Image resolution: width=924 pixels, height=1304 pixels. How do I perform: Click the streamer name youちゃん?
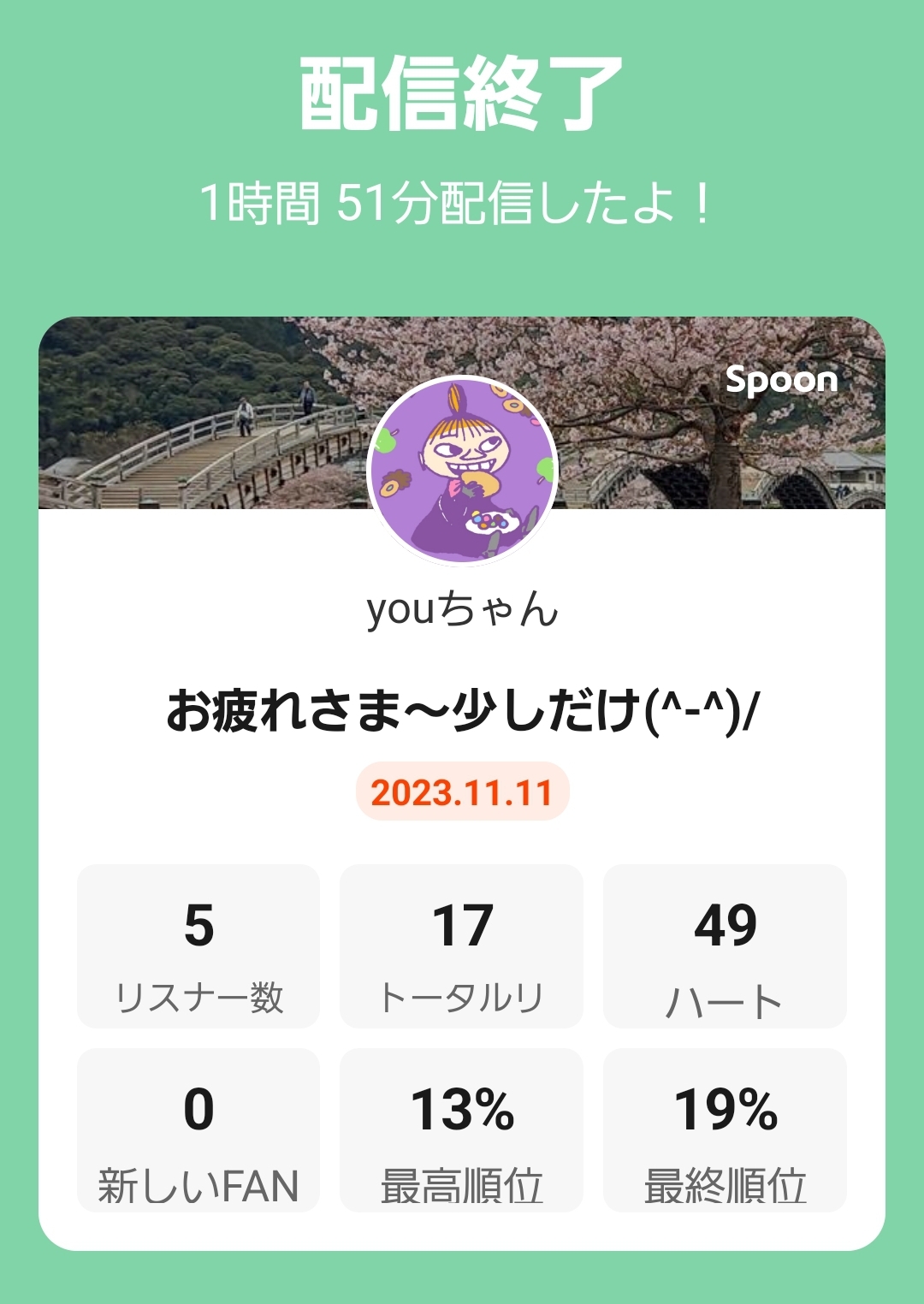tap(462, 610)
